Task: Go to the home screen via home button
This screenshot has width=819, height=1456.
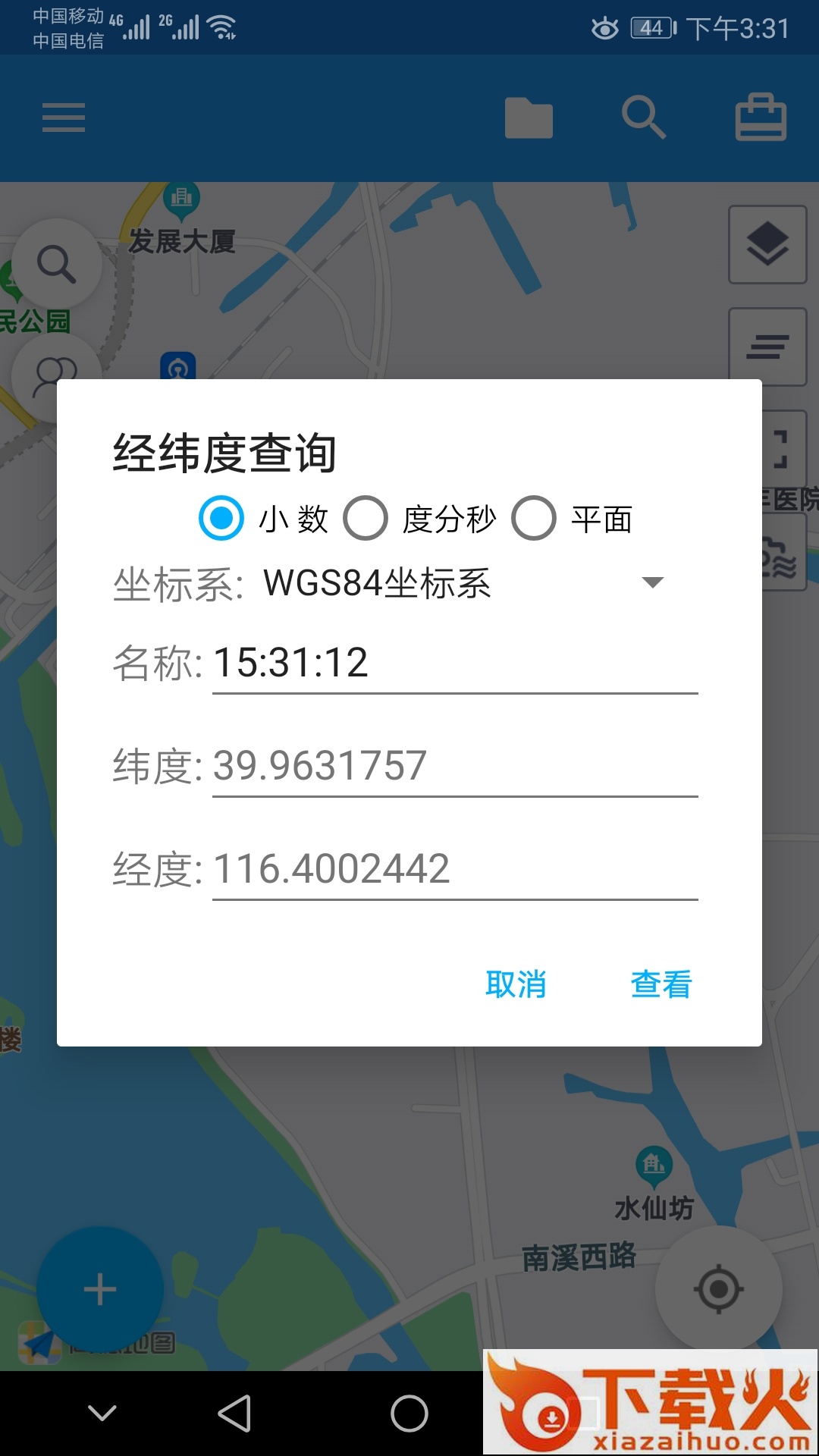Action: coord(409,1414)
